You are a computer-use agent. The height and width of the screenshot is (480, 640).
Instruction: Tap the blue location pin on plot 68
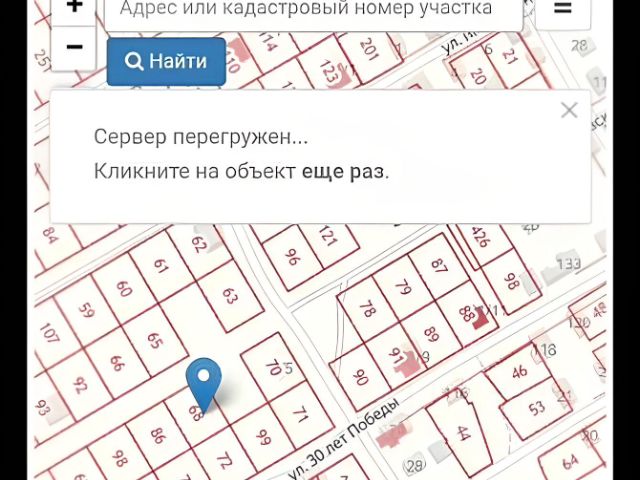(204, 382)
